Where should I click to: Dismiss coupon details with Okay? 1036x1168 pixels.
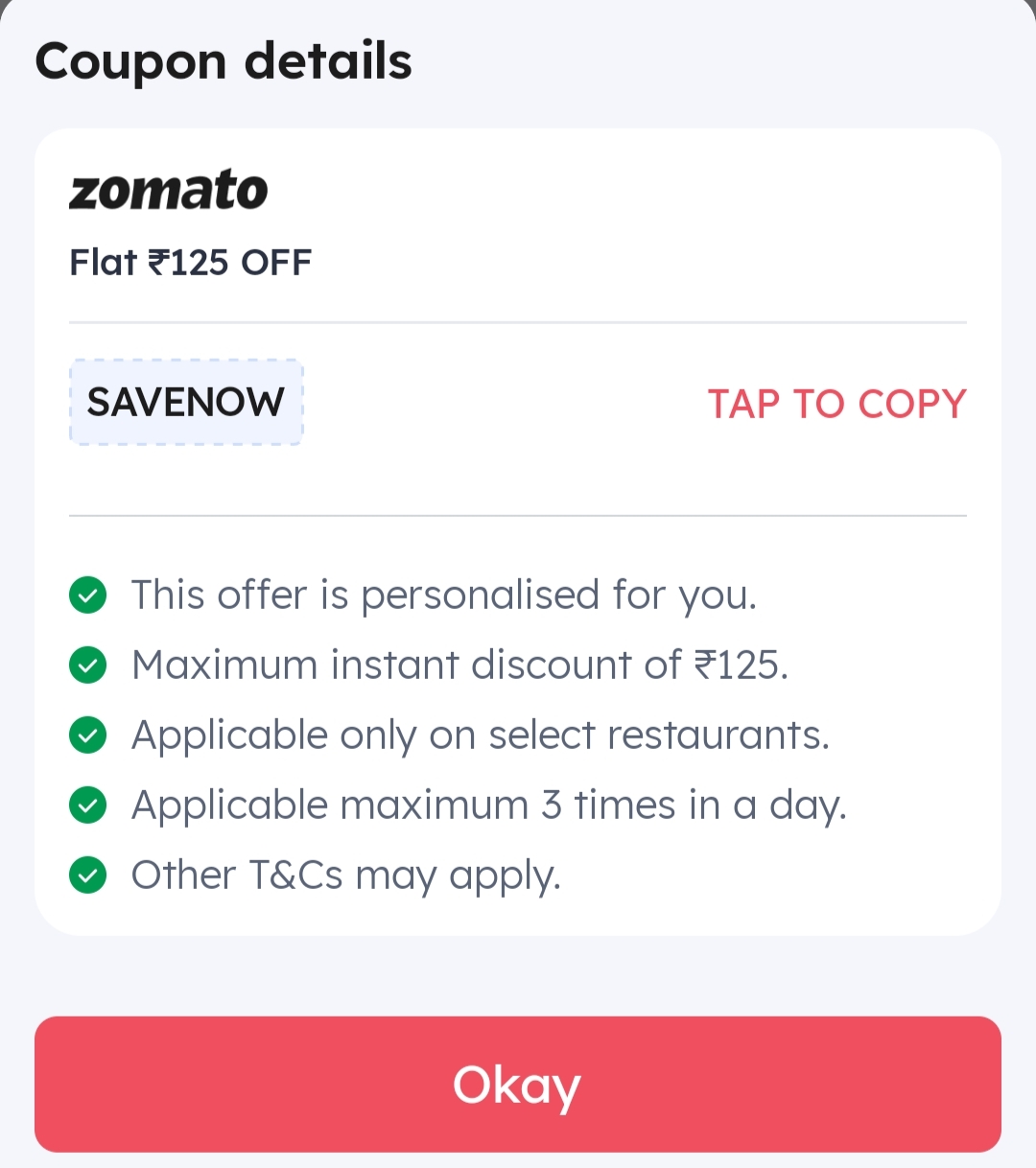click(x=518, y=1085)
